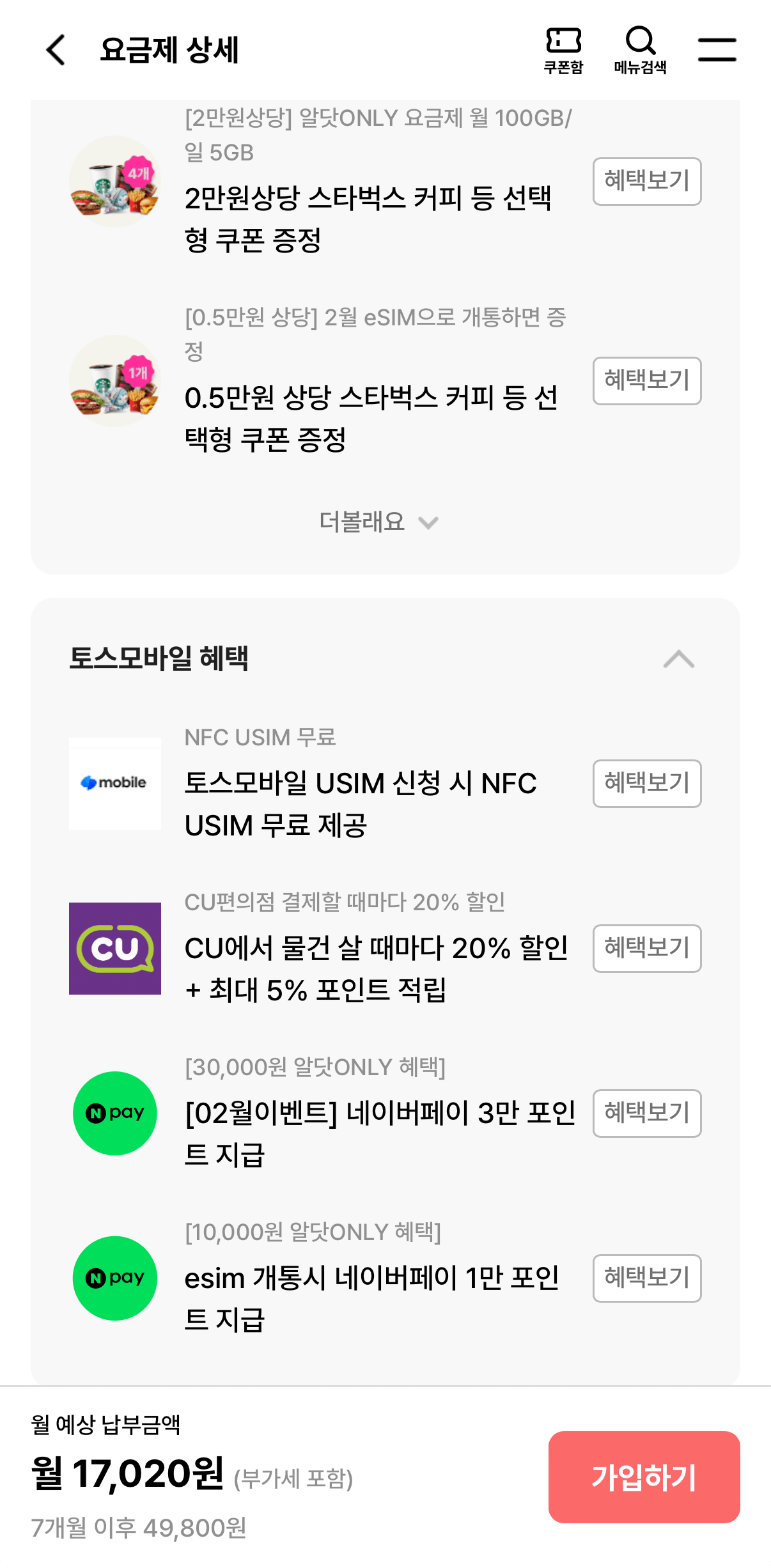Open the 쿠폰함 coupon box
Image resolution: width=771 pixels, height=1568 pixels.
coord(564,49)
